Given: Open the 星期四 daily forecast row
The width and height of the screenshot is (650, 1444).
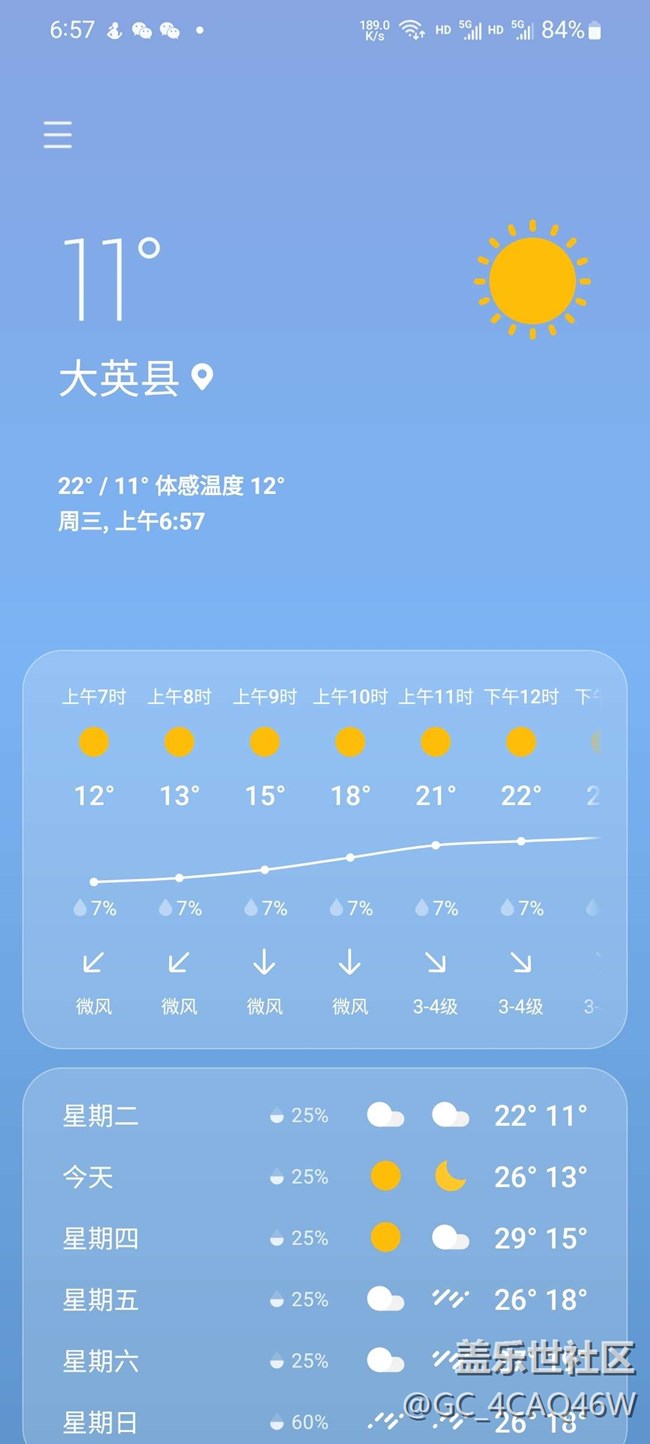Looking at the screenshot, I should (325, 1238).
